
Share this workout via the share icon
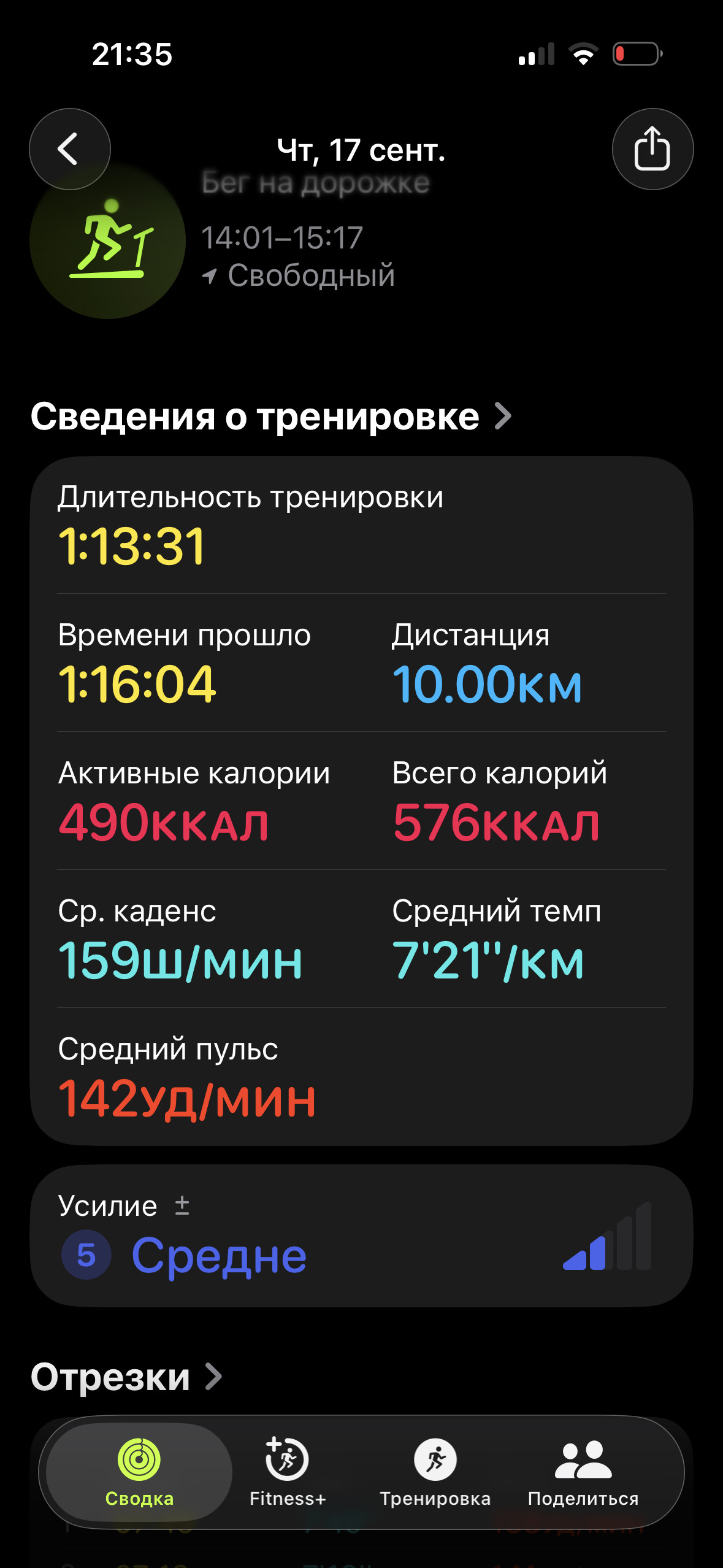(x=652, y=149)
